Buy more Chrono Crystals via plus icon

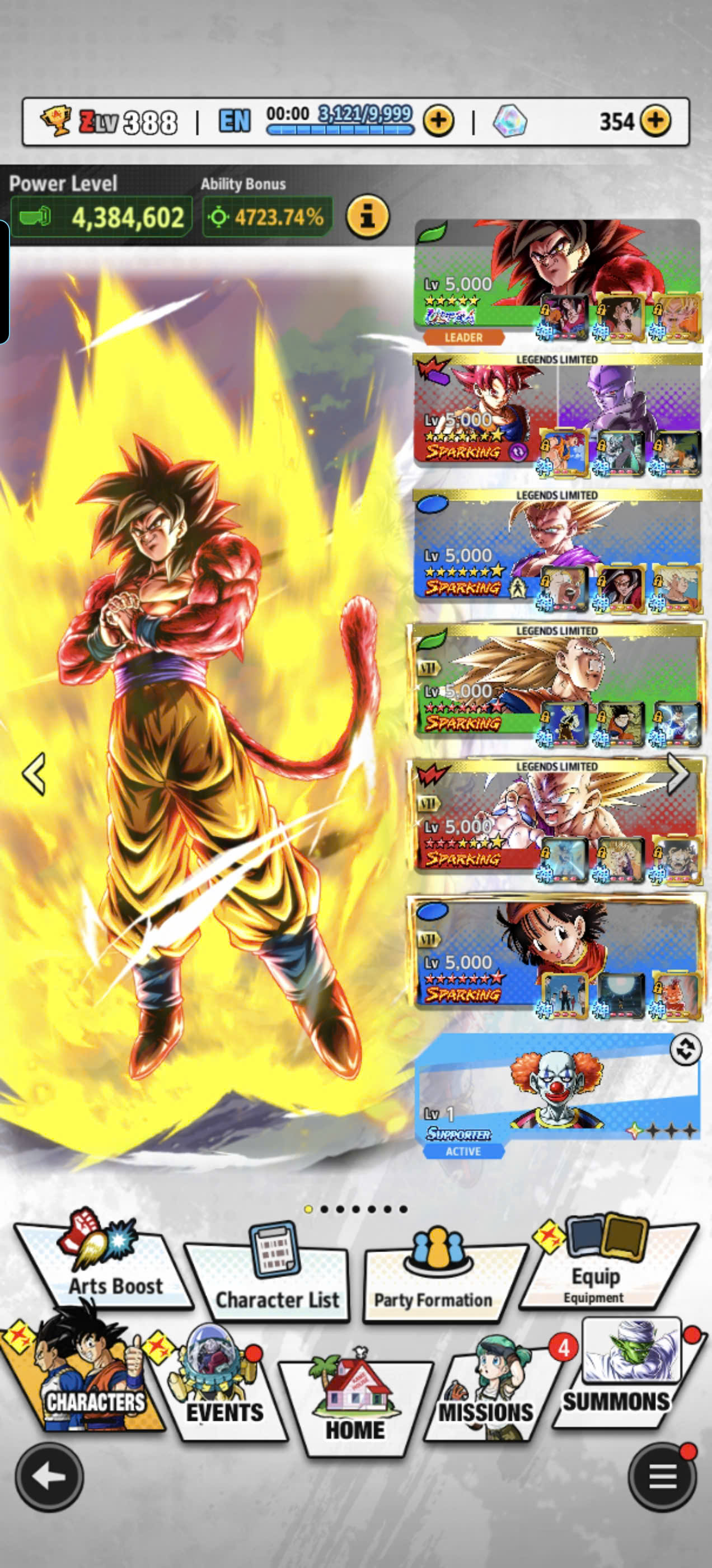coord(655,120)
